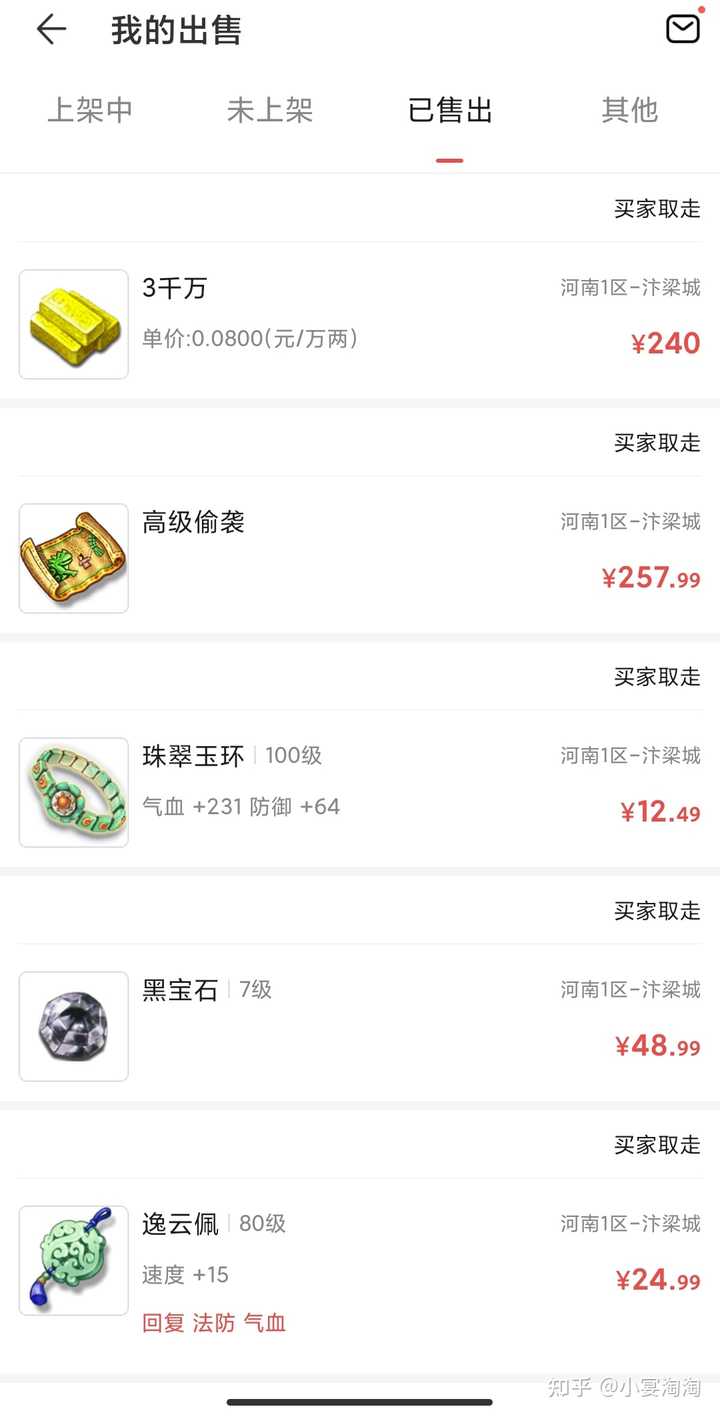Select the 高级偷袭 scroll thumbnail

(x=73, y=558)
